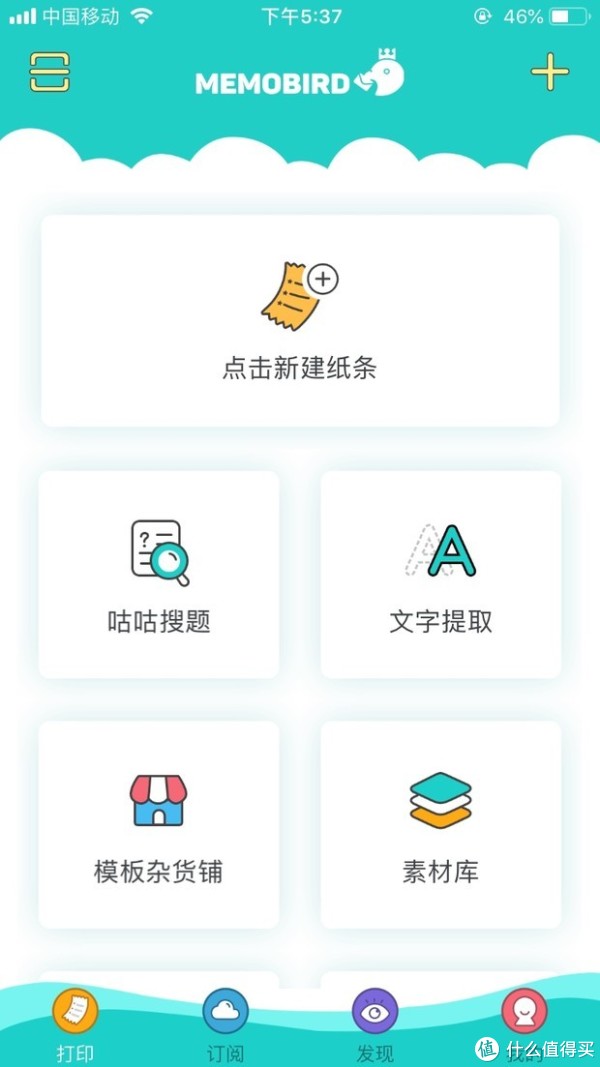Open the 模板杂货铺 template store

point(159,825)
